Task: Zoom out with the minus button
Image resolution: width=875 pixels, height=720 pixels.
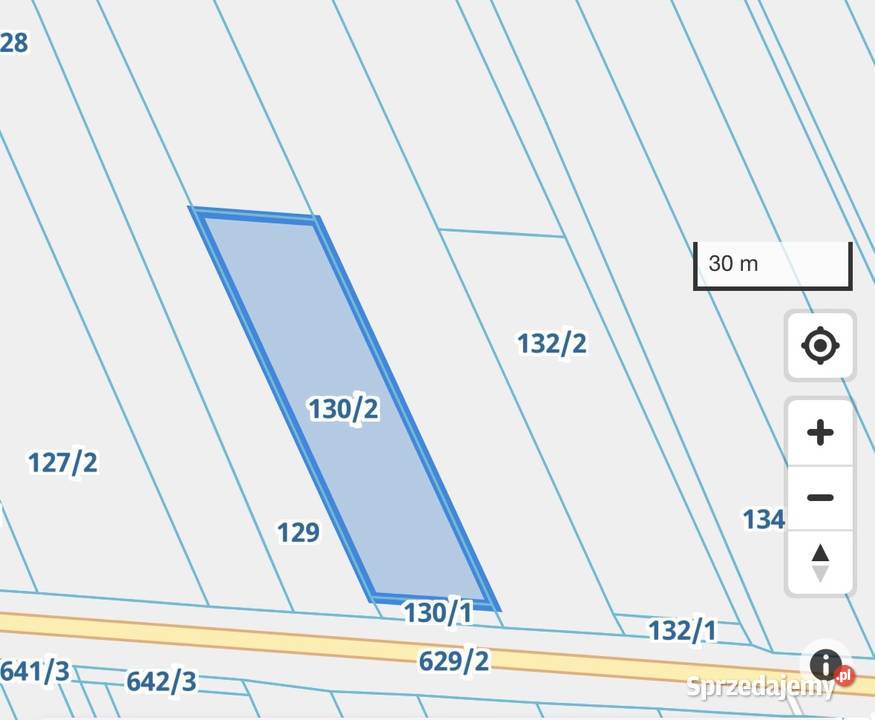Action: tap(820, 497)
